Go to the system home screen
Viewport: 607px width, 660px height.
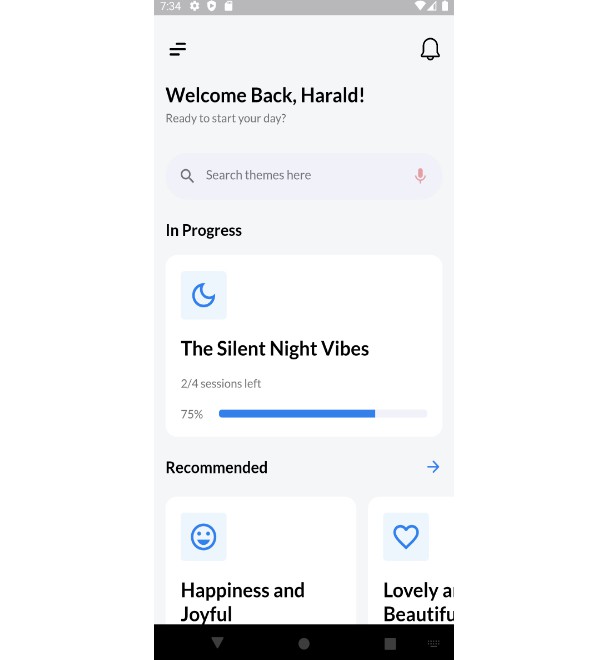304,643
